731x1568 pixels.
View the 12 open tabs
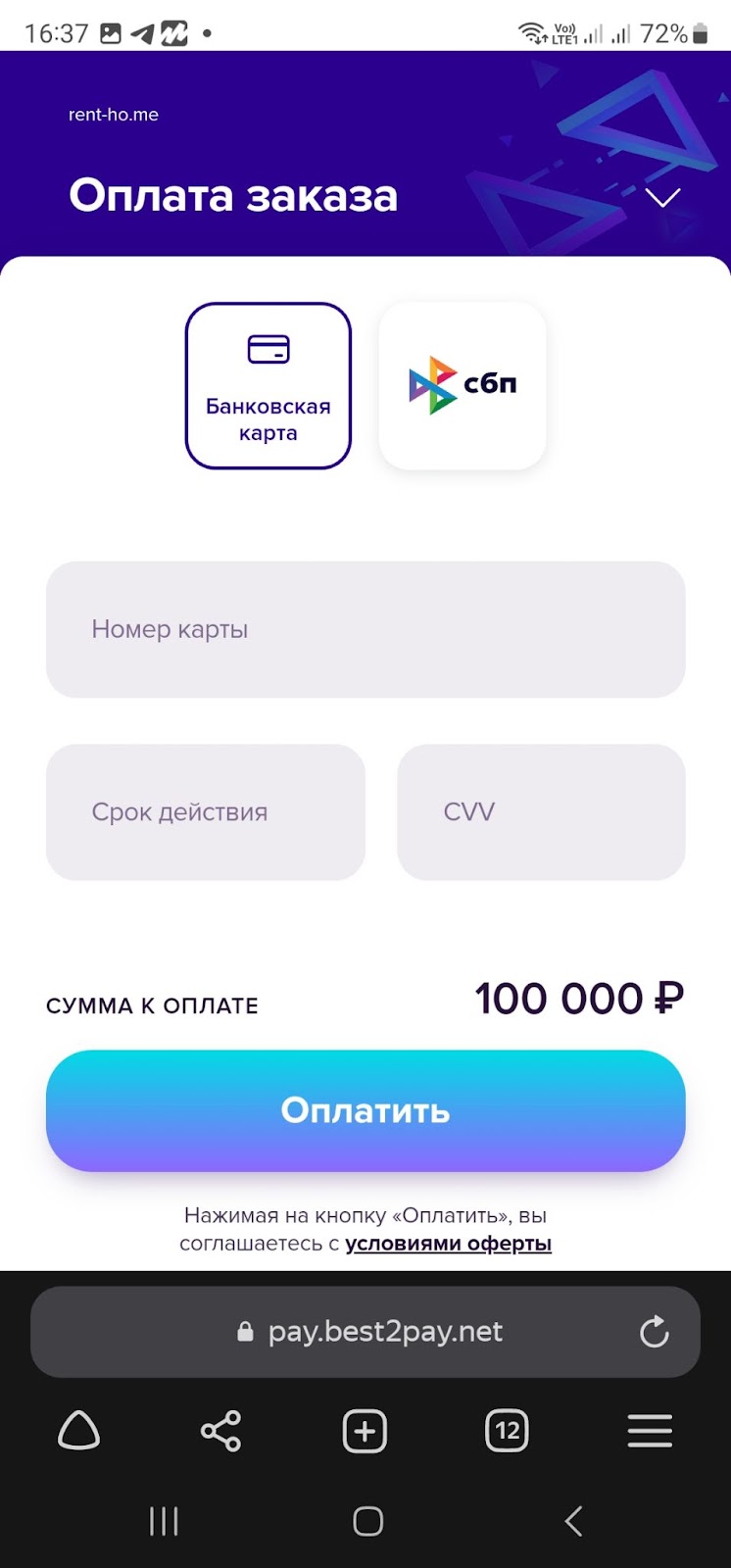tap(507, 1432)
